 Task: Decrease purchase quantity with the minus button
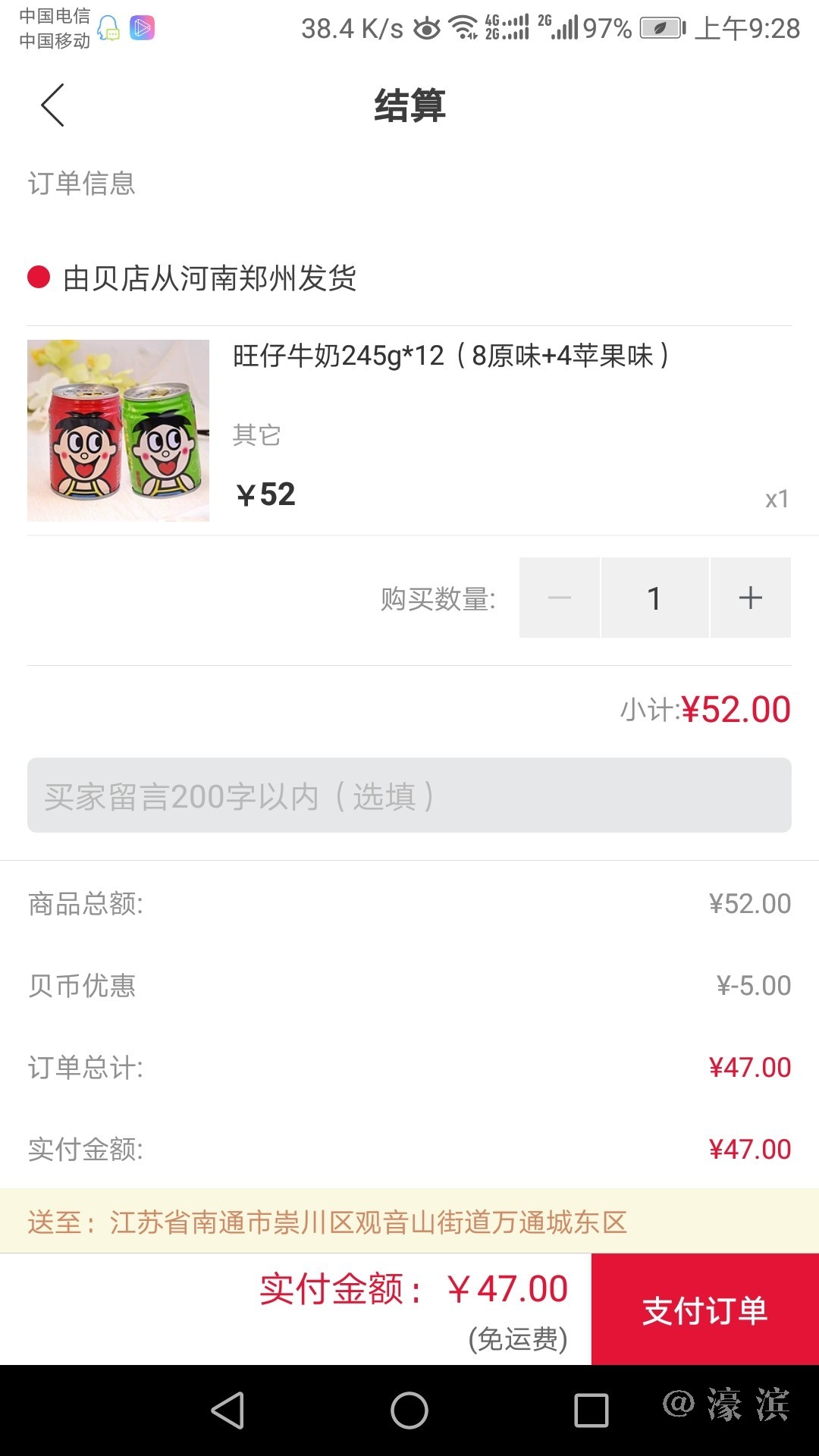[x=560, y=598]
